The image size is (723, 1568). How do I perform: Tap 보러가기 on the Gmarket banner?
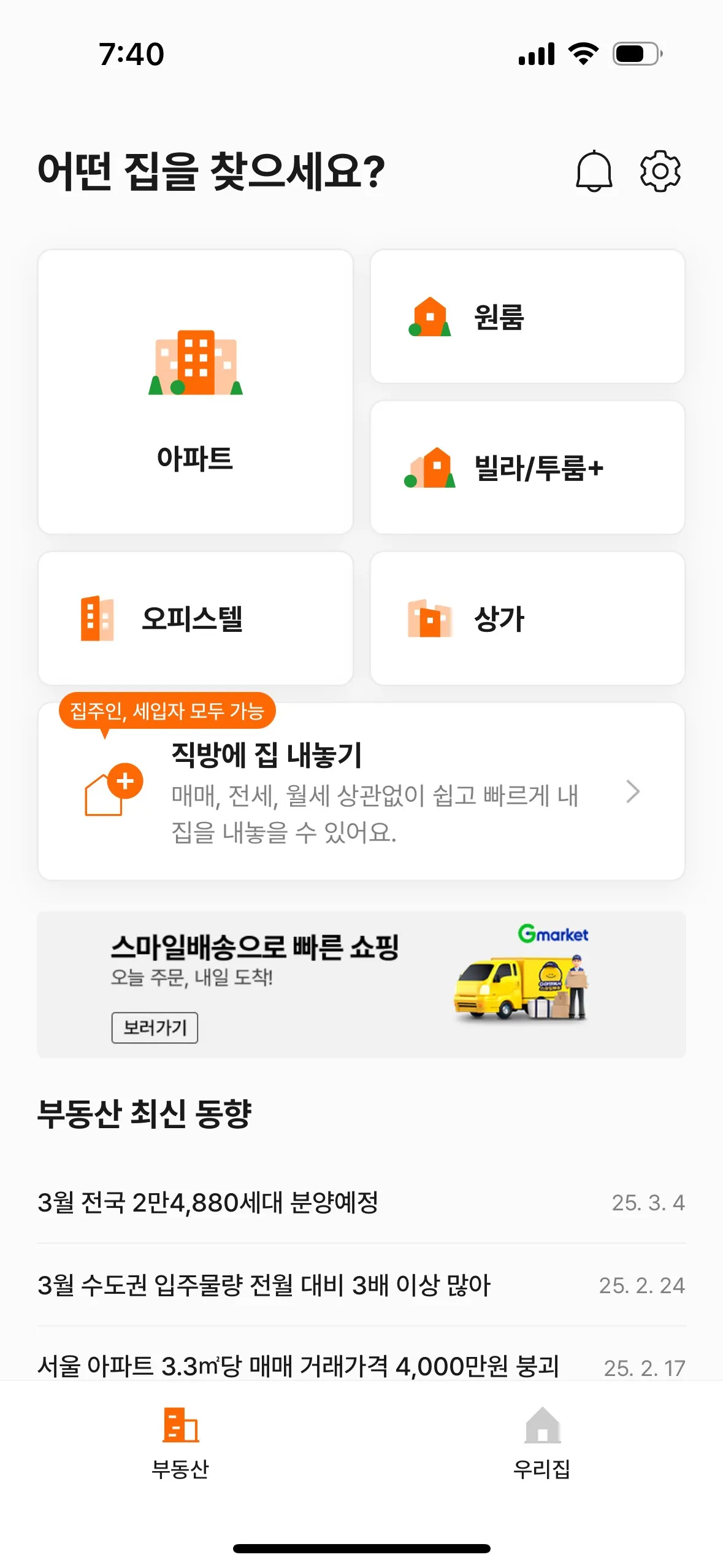(x=155, y=1028)
